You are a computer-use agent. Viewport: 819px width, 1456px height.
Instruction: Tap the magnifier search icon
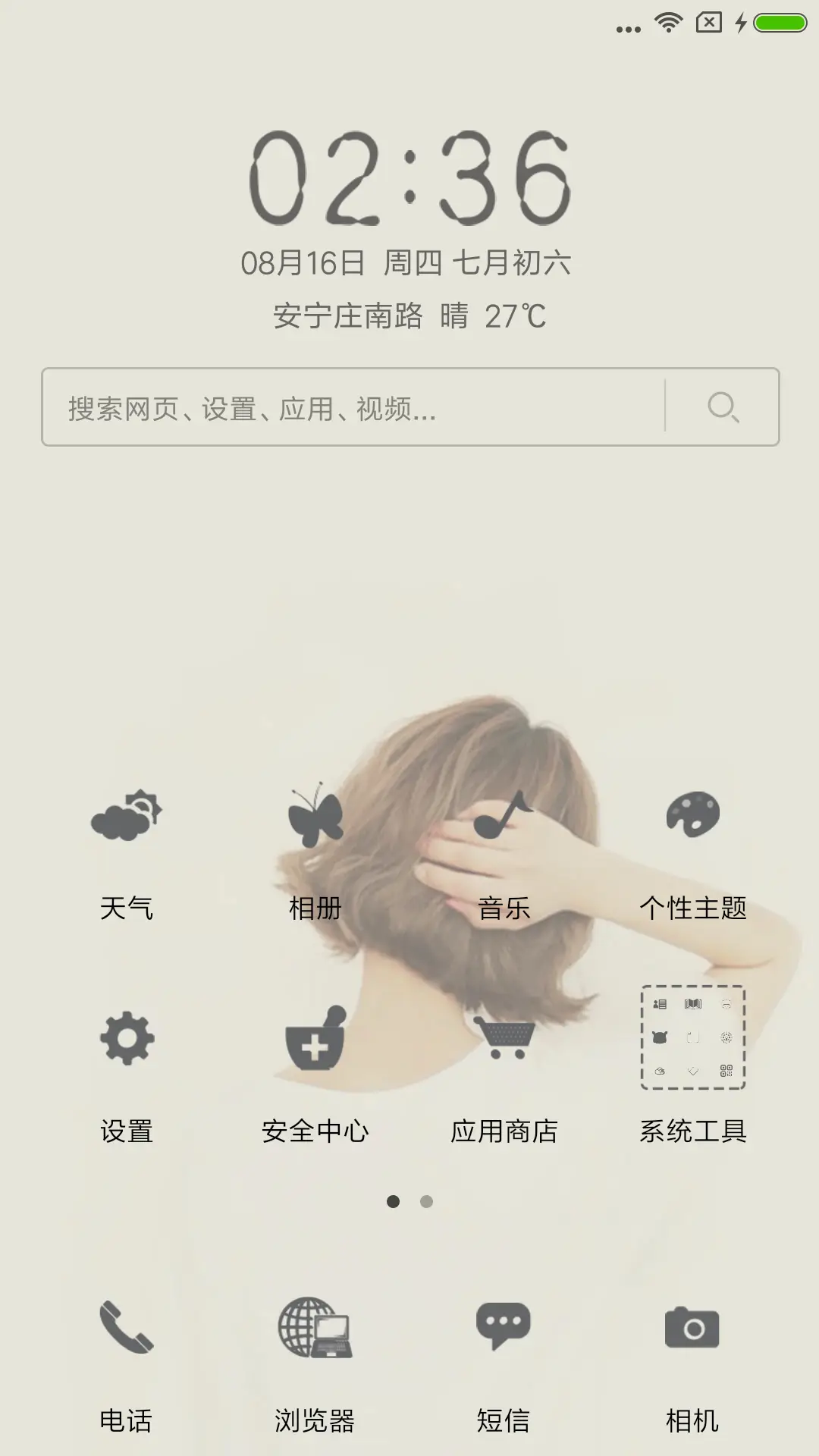coord(725,408)
